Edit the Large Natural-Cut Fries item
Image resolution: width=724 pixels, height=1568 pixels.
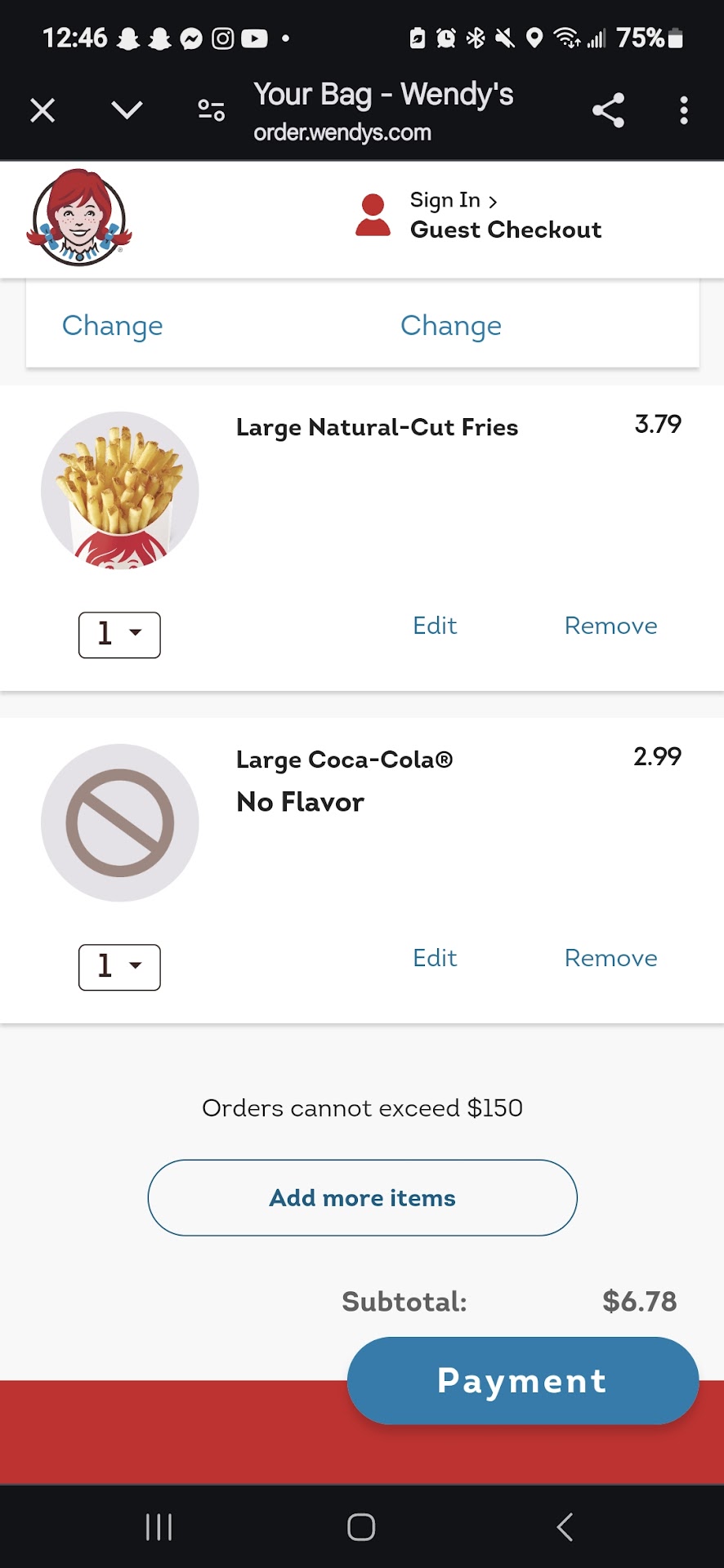pyautogui.click(x=435, y=626)
